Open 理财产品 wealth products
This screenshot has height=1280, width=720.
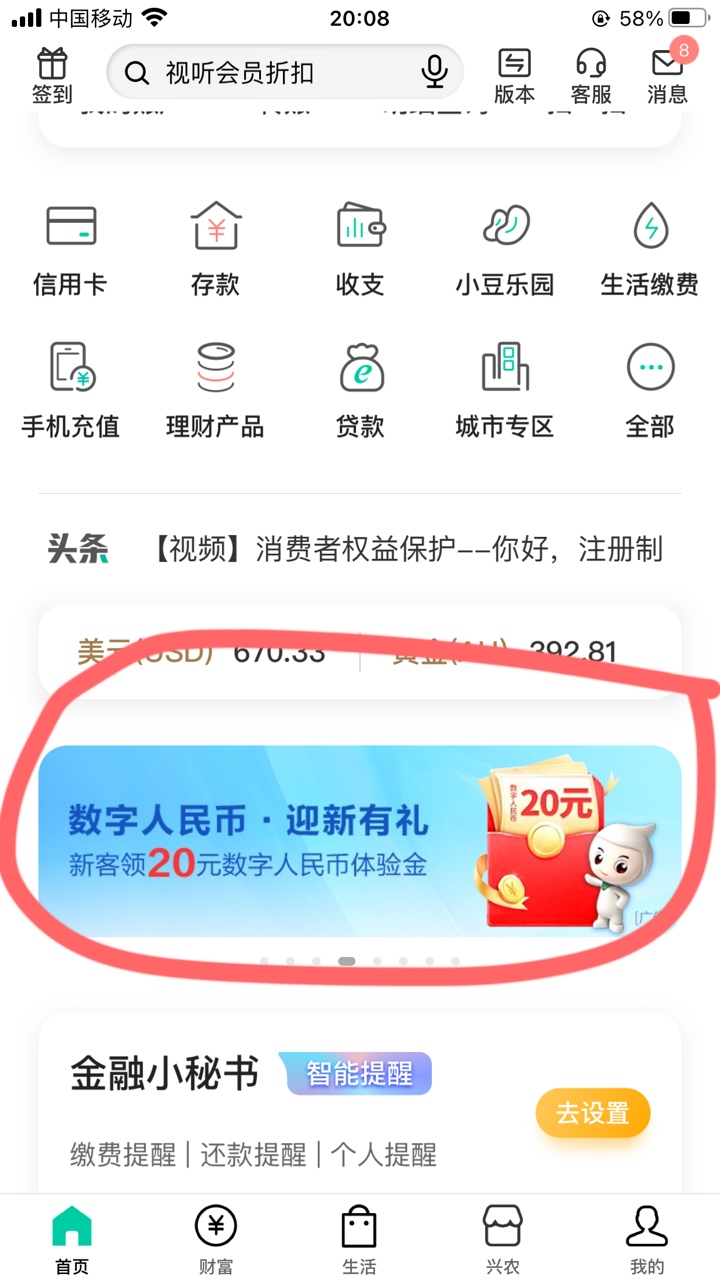tap(215, 392)
